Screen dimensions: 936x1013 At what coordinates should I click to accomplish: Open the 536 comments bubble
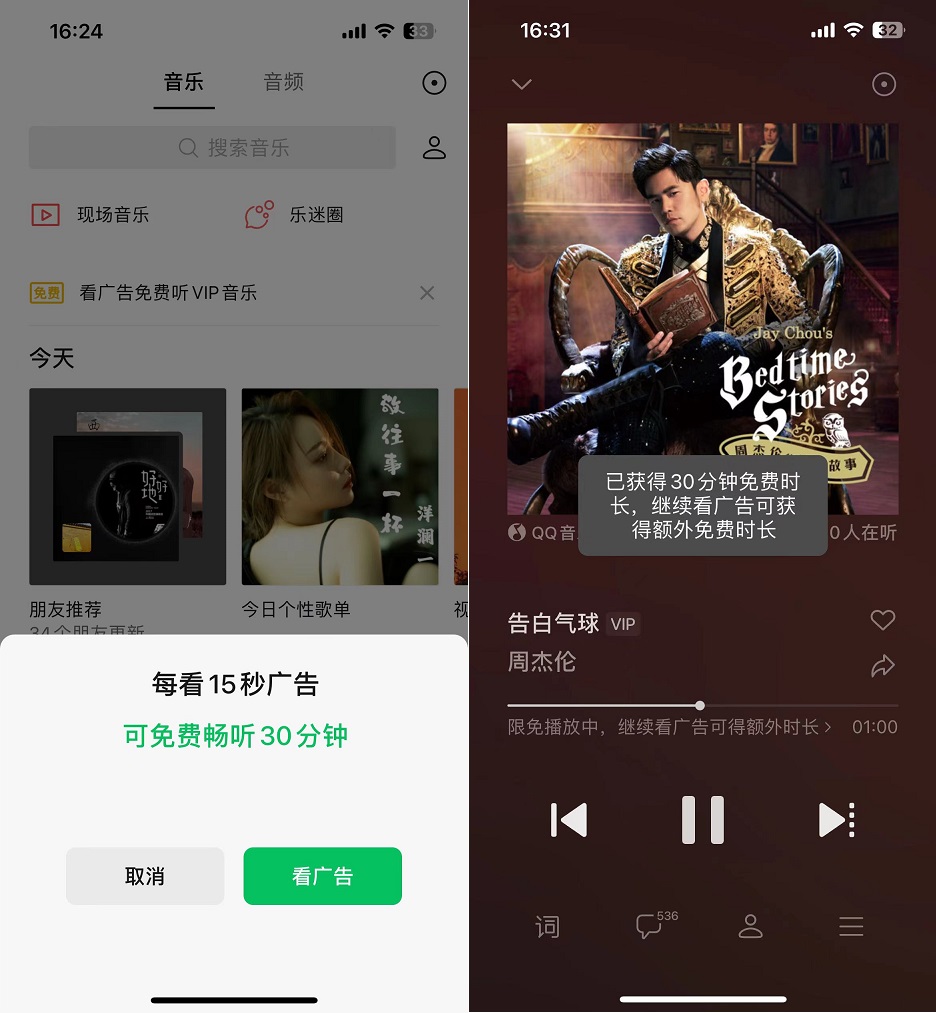[651, 926]
